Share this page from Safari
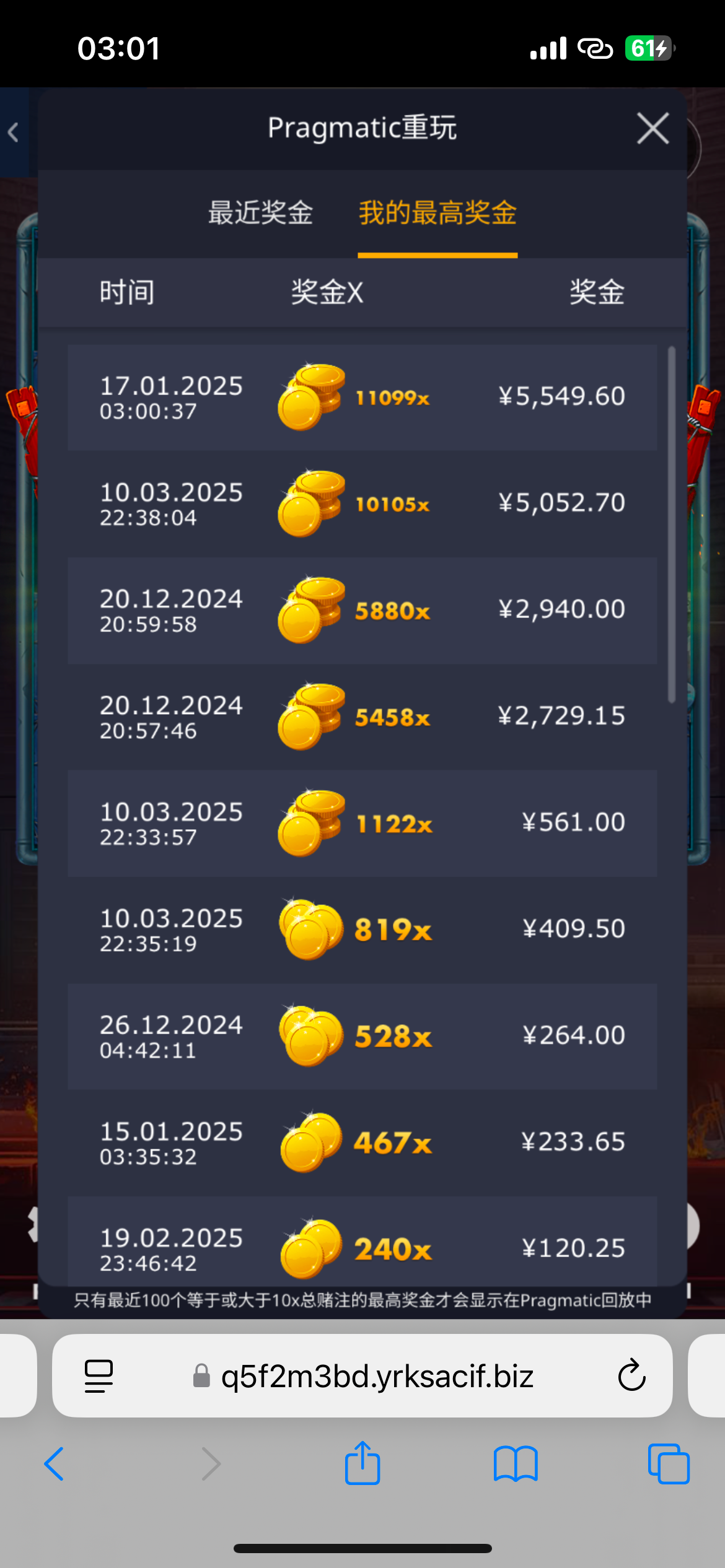 [x=362, y=1463]
